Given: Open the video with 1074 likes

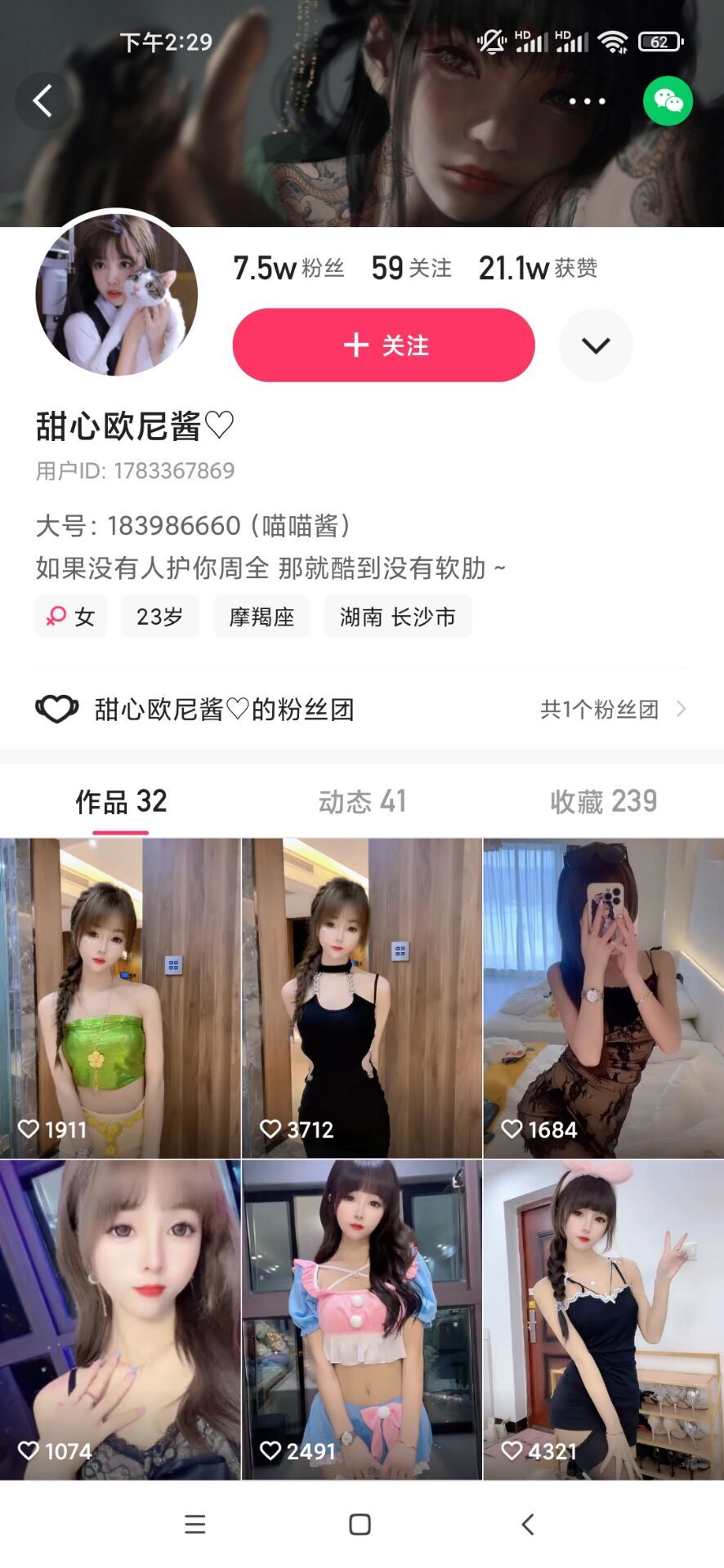Looking at the screenshot, I should [x=120, y=1319].
